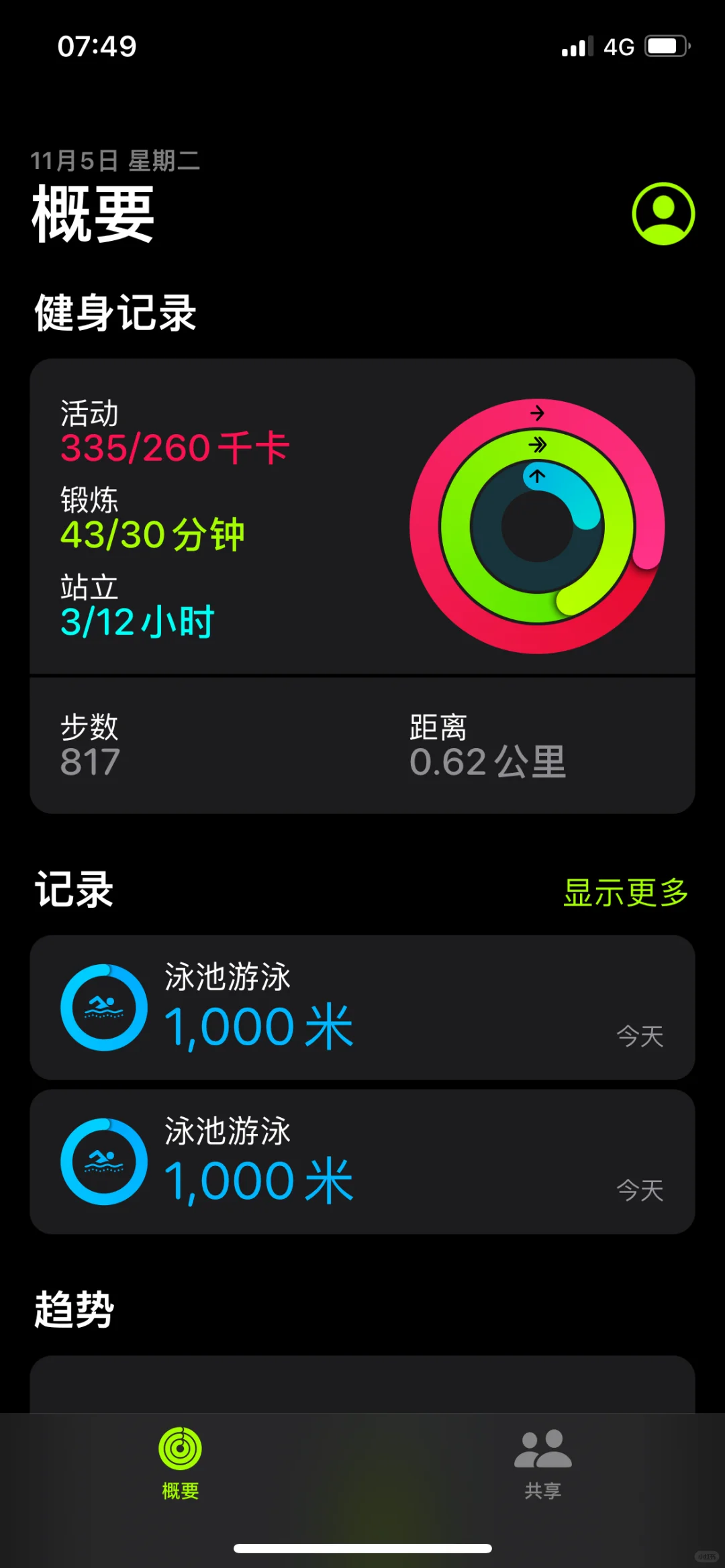This screenshot has width=725, height=1568.
Task: Switch to the 共享 tab
Action: pyautogui.click(x=543, y=1464)
